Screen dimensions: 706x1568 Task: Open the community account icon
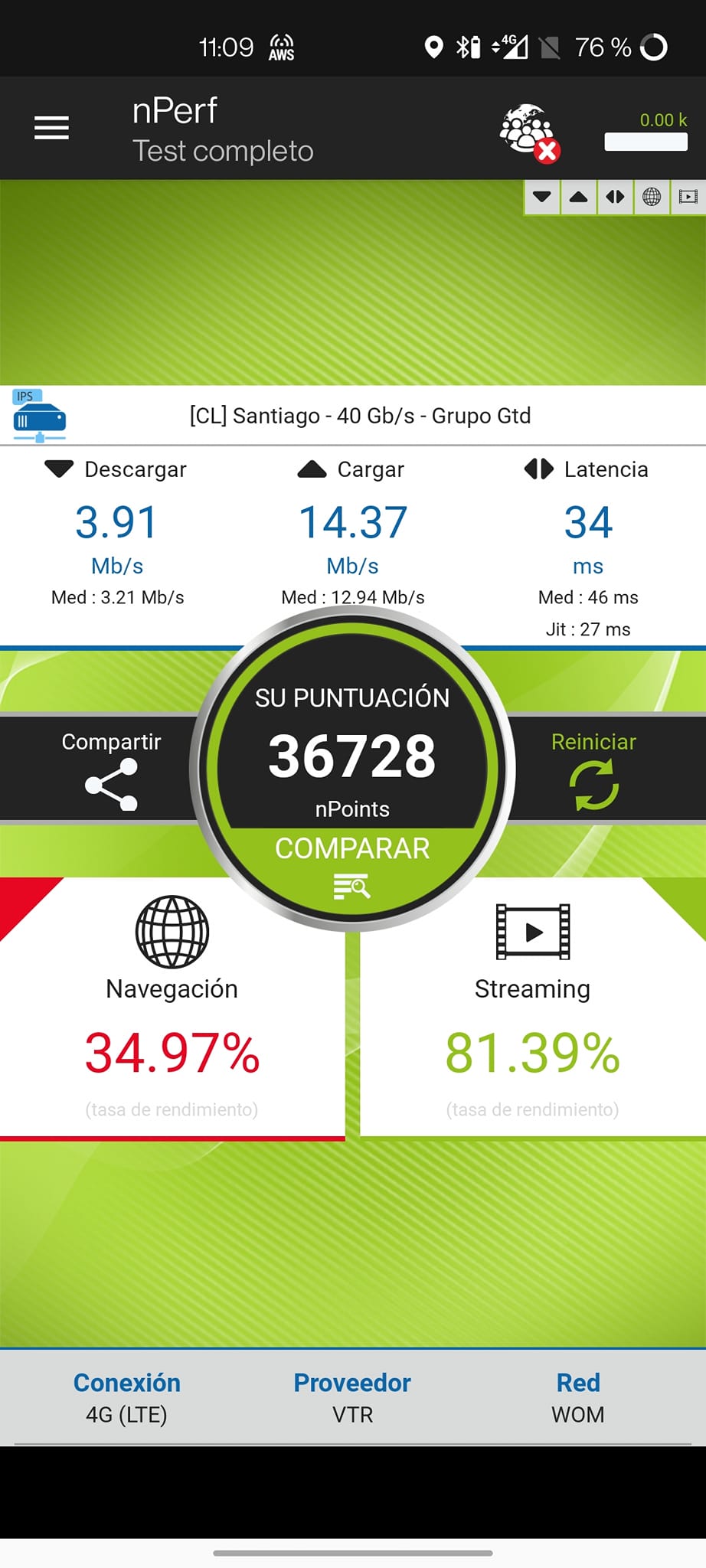point(529,132)
